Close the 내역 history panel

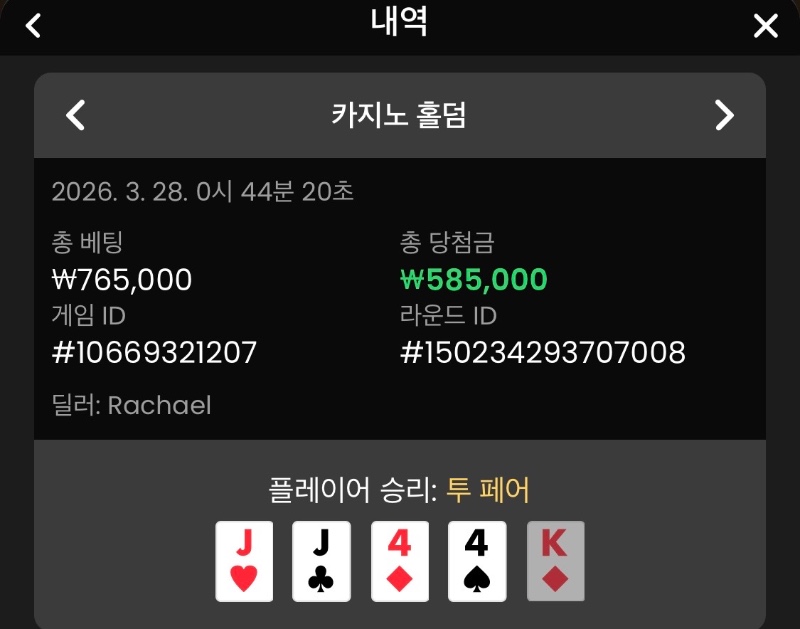pyautogui.click(x=765, y=26)
